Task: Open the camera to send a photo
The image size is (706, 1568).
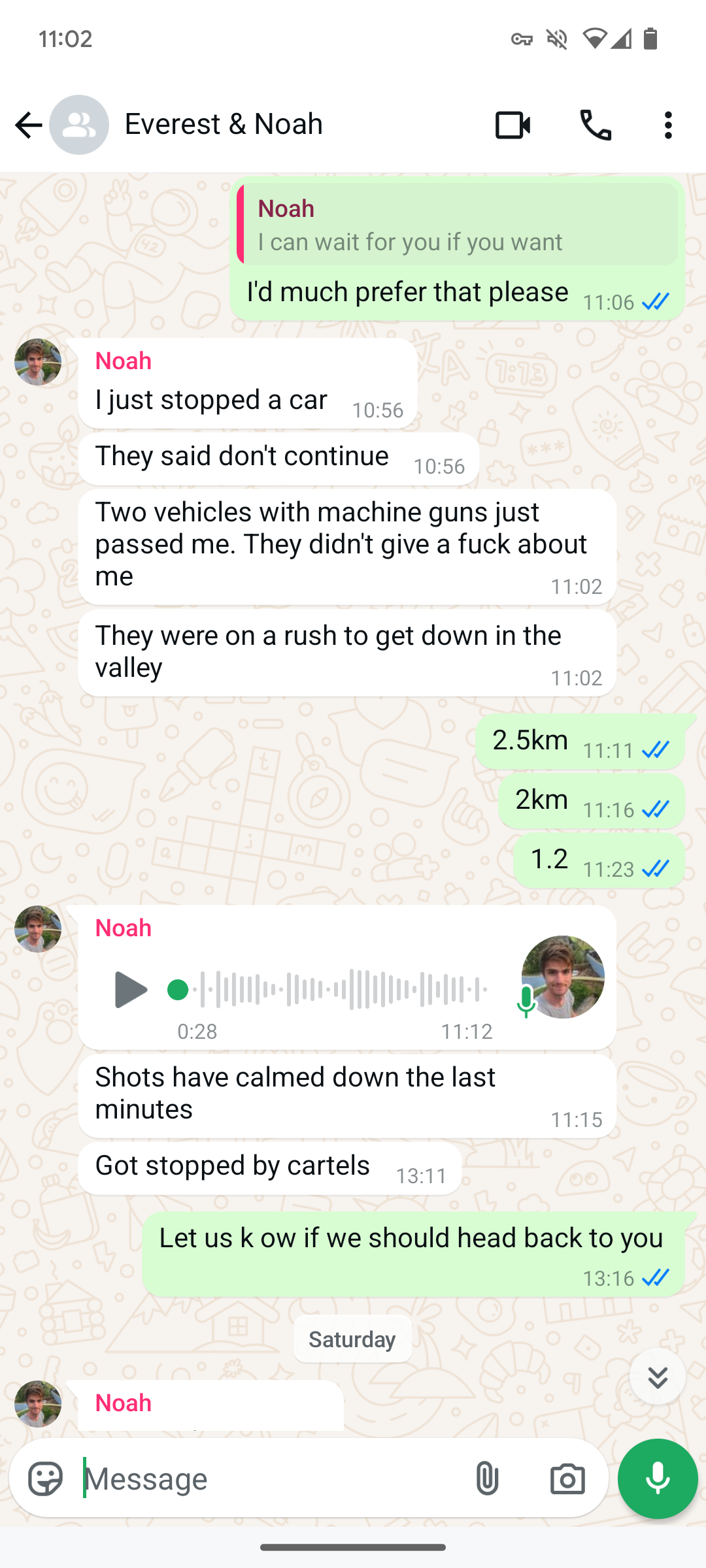Action: (x=567, y=1478)
